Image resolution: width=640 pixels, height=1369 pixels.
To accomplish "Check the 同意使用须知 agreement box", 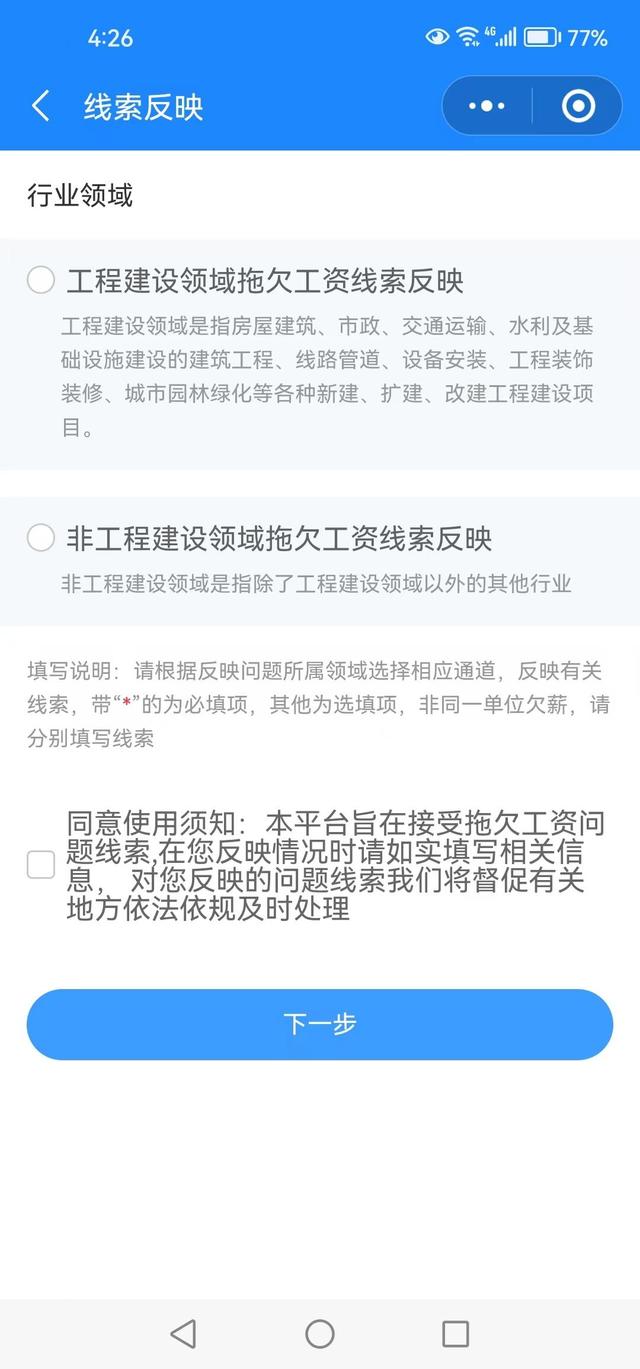I will pos(41,865).
